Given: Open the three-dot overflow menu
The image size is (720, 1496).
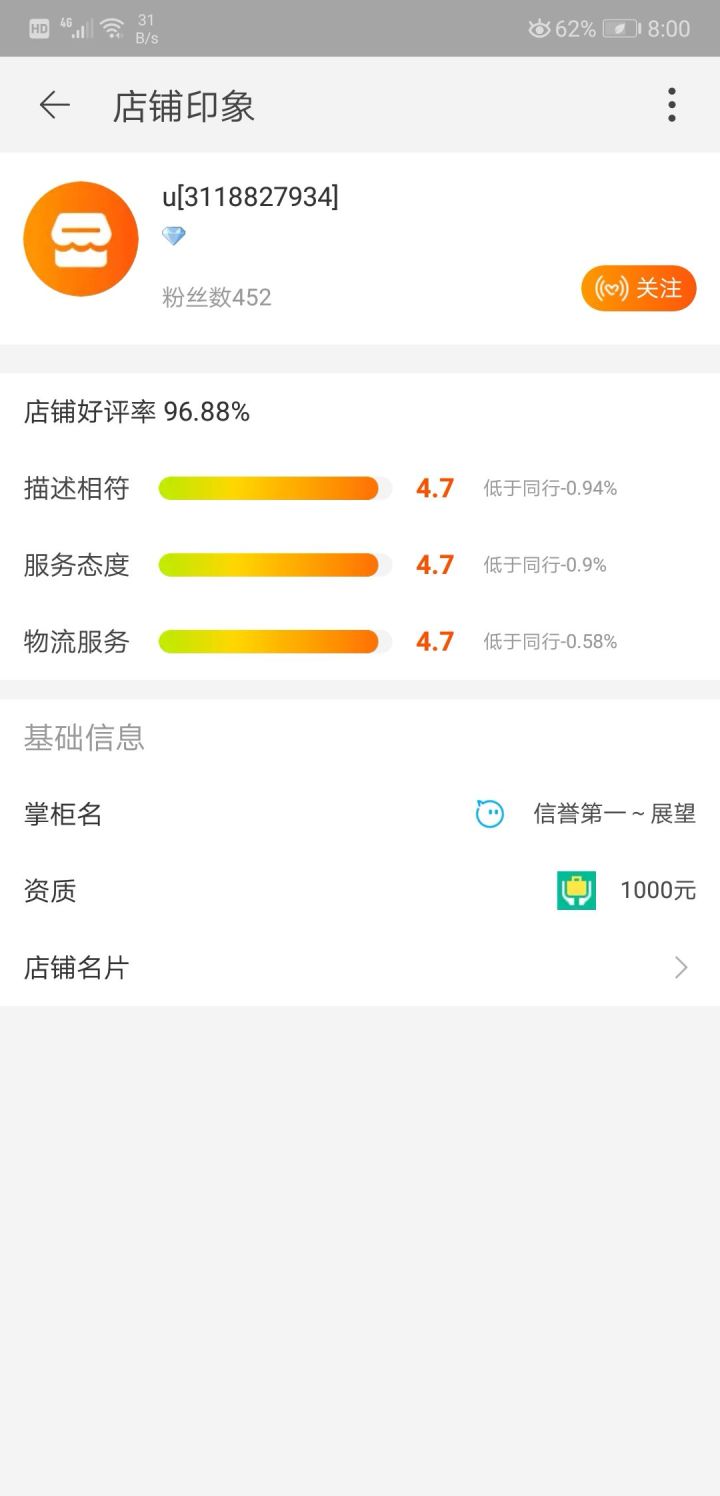Looking at the screenshot, I should click(671, 105).
